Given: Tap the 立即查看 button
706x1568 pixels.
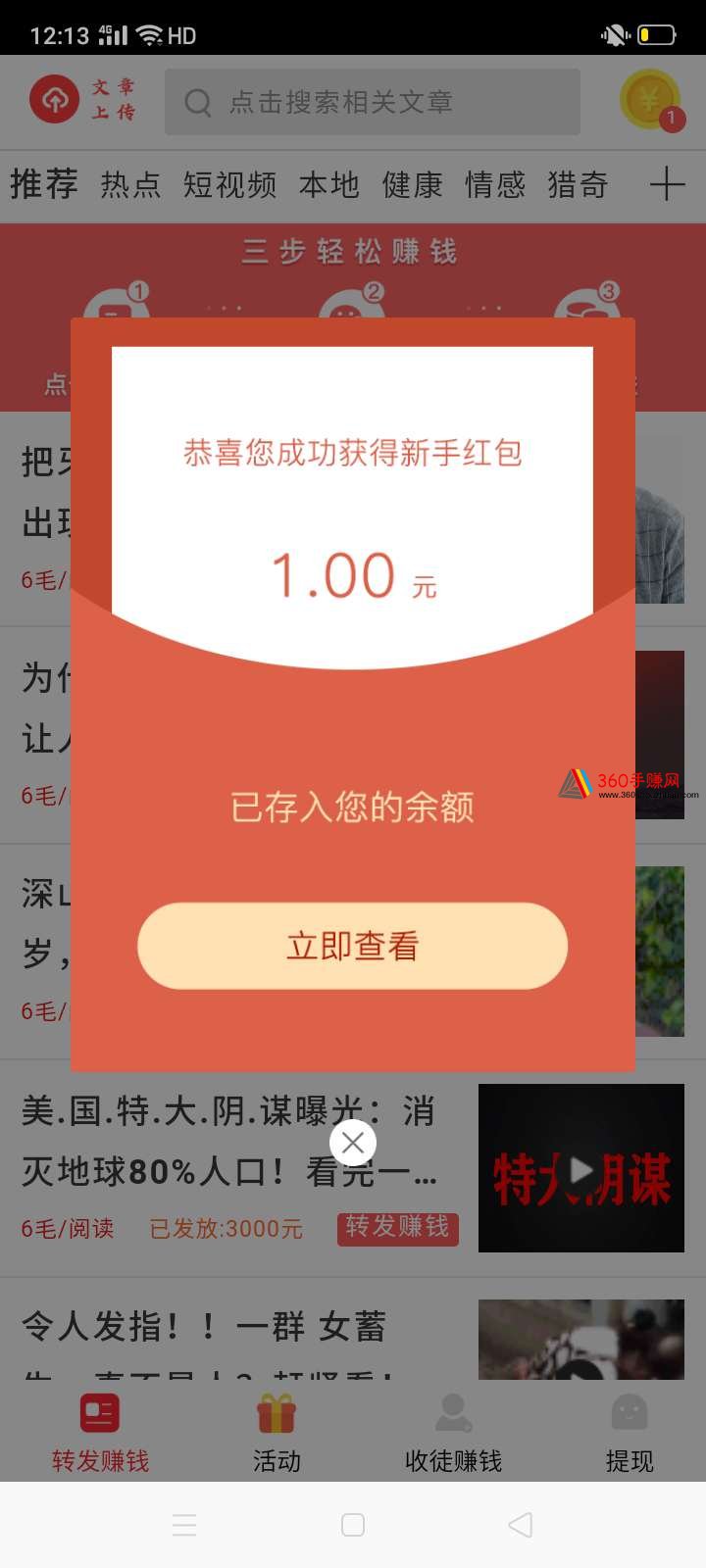Looking at the screenshot, I should click(x=352, y=946).
